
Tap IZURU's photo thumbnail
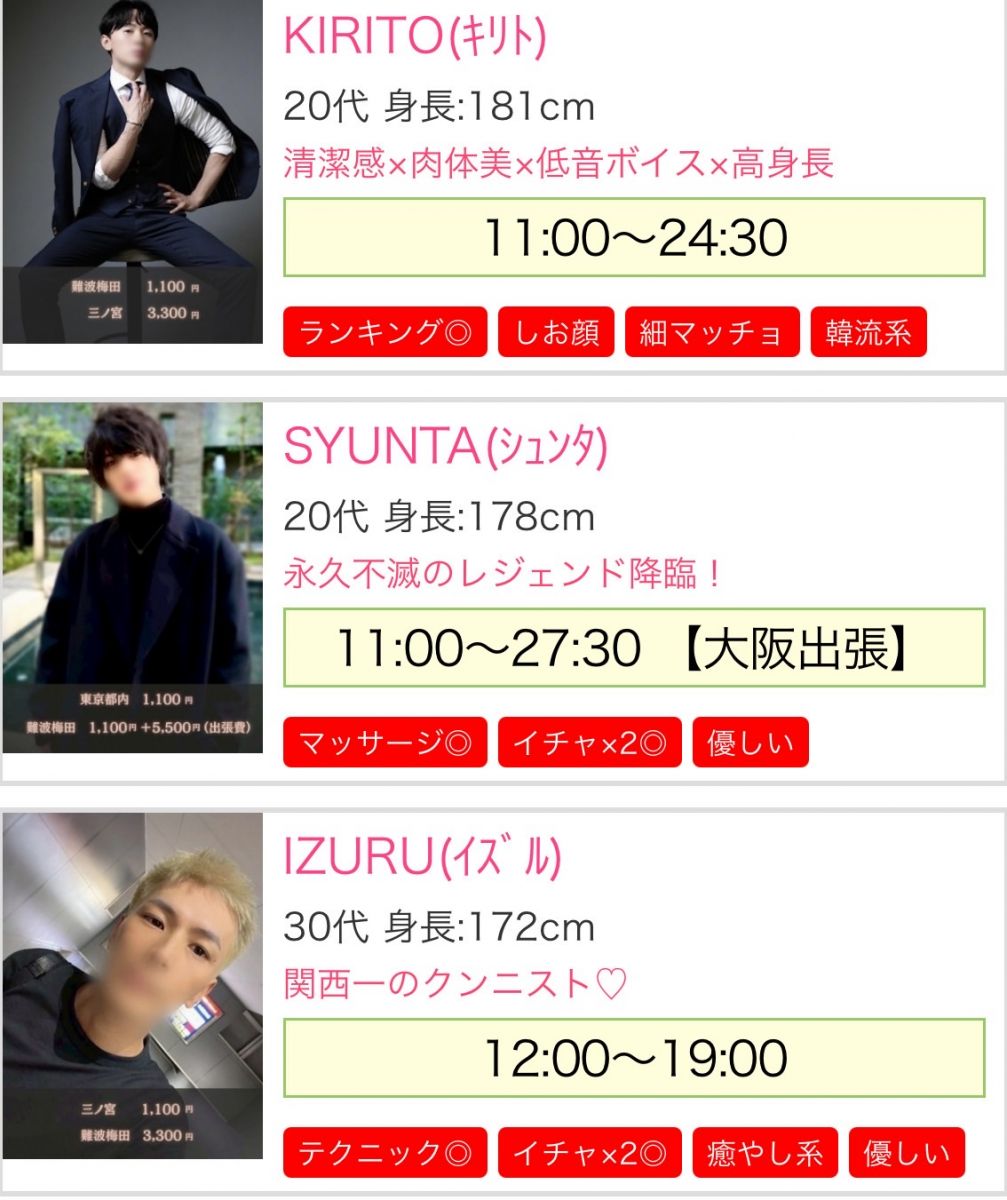[x=132, y=986]
